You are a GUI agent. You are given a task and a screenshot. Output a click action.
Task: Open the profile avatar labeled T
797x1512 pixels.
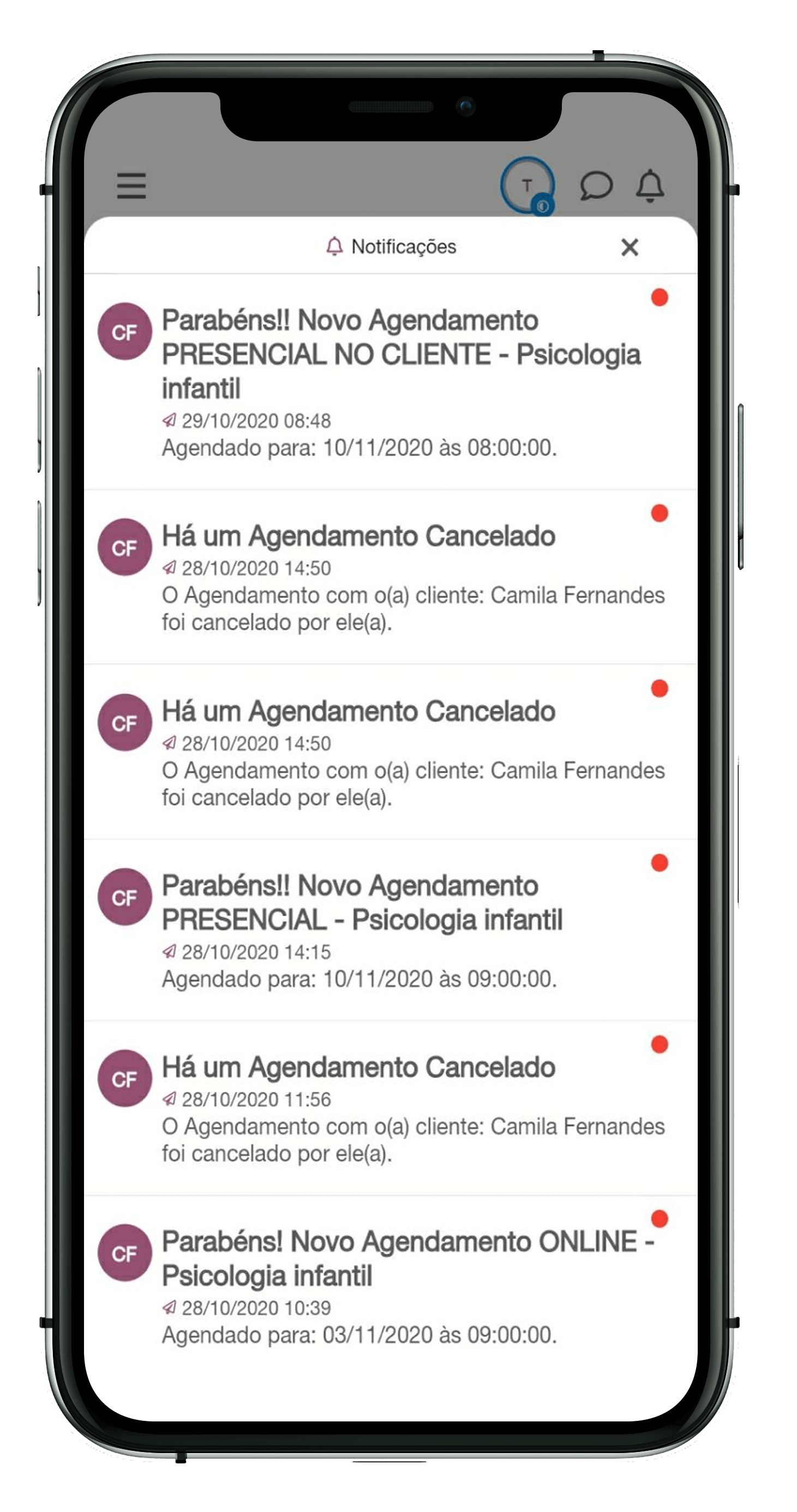click(527, 186)
